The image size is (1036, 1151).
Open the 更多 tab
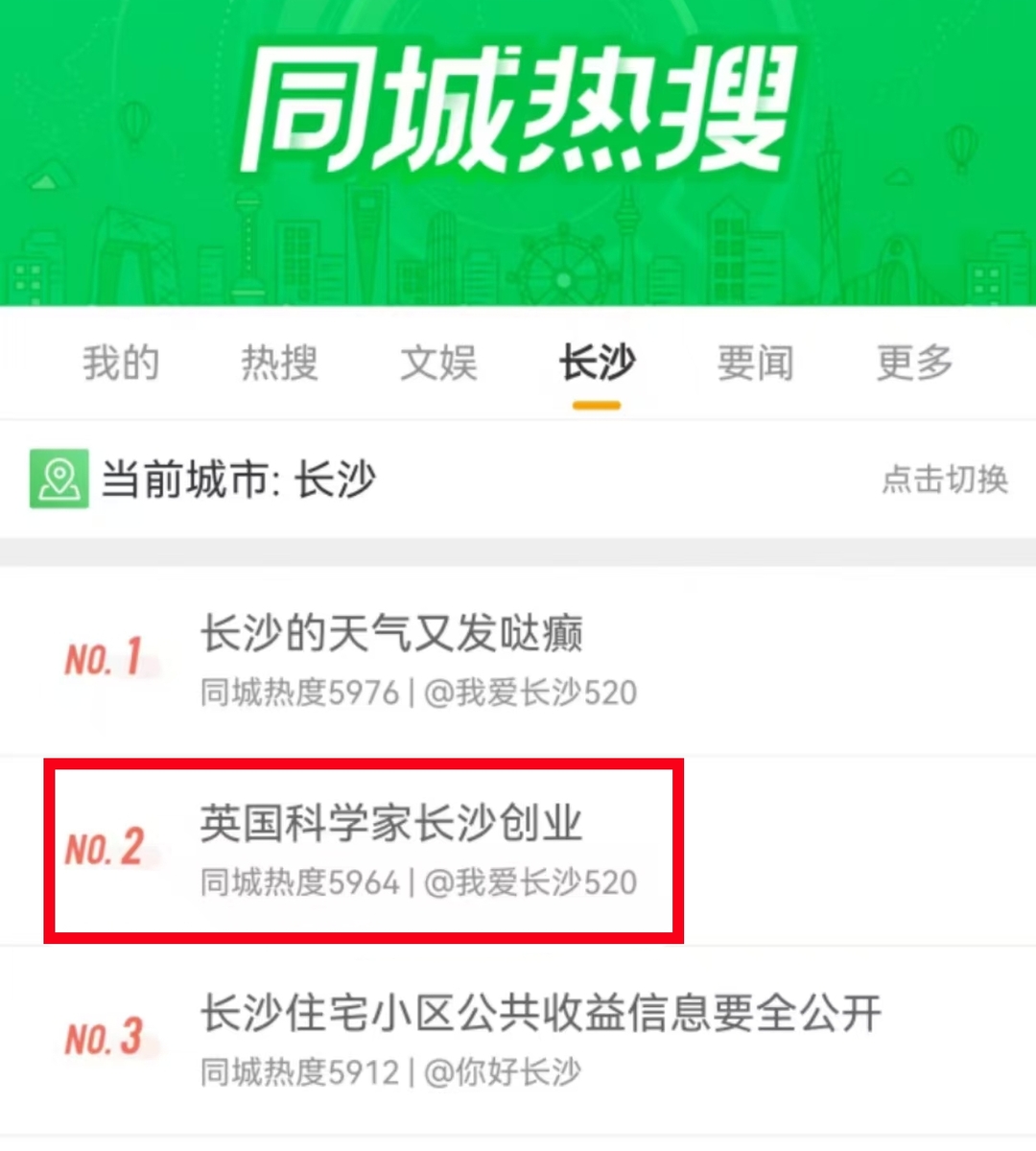pyautogui.click(x=914, y=364)
